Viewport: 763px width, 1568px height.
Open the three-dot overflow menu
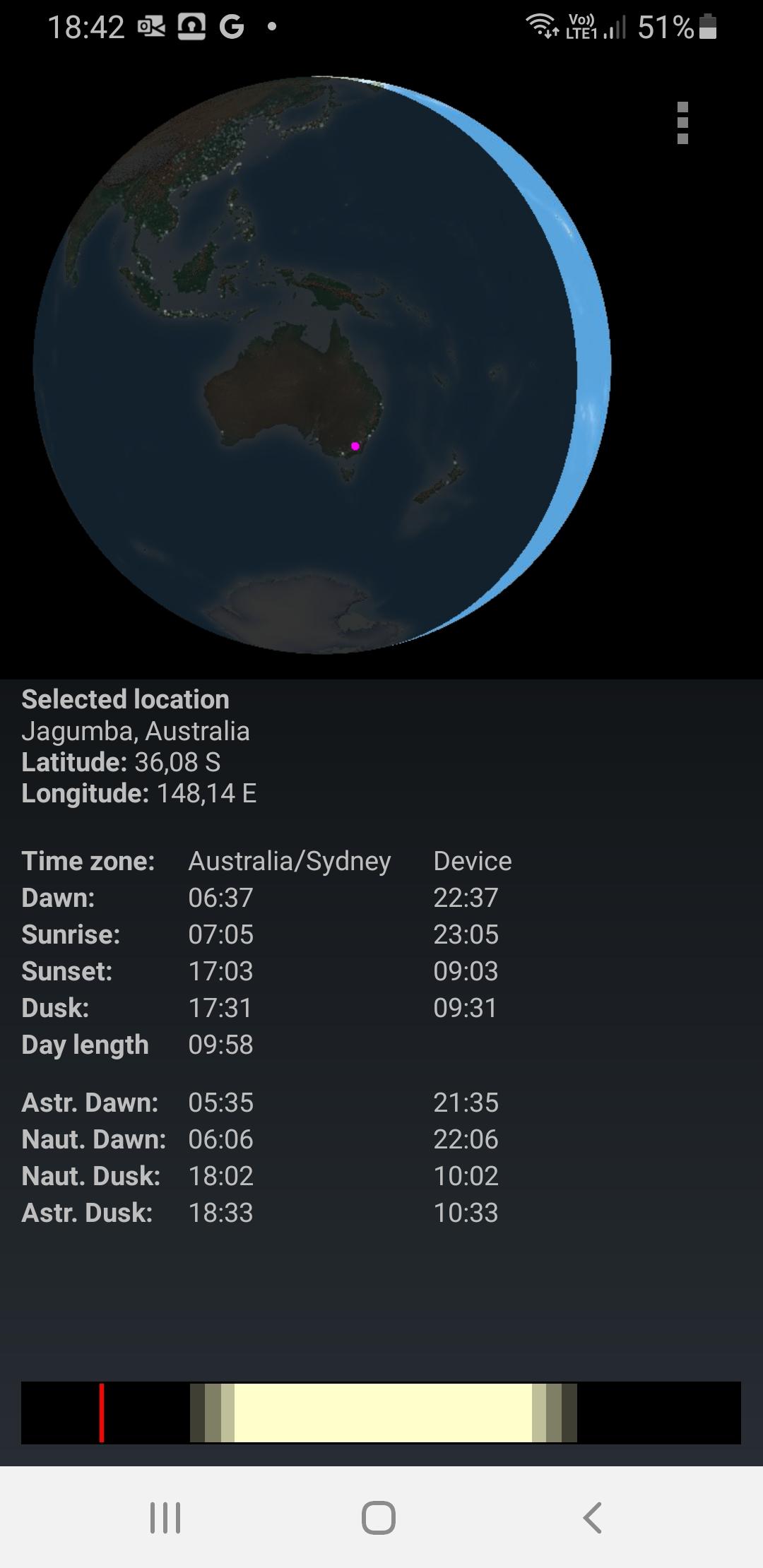click(682, 124)
